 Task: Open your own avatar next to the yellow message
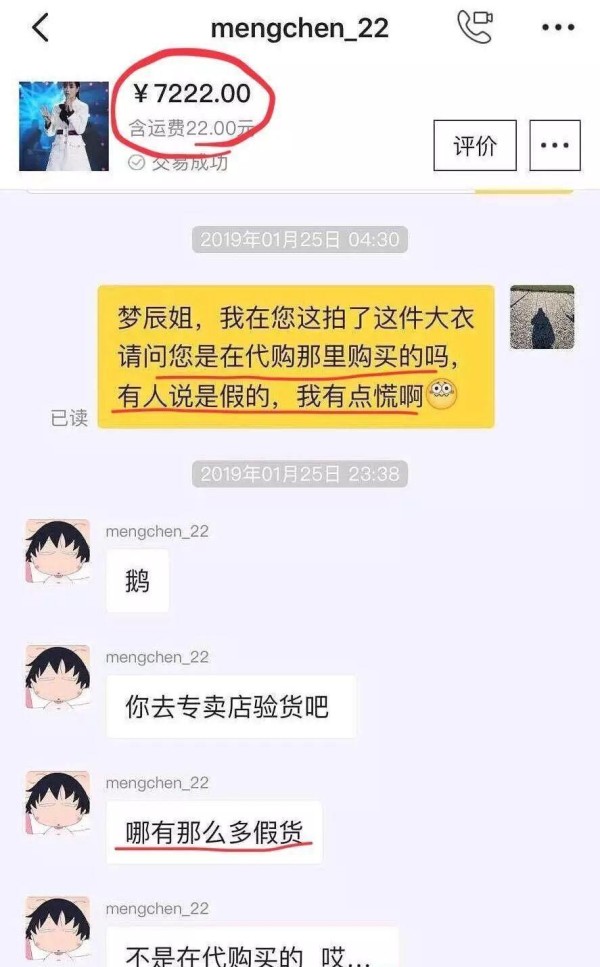pyautogui.click(x=541, y=317)
